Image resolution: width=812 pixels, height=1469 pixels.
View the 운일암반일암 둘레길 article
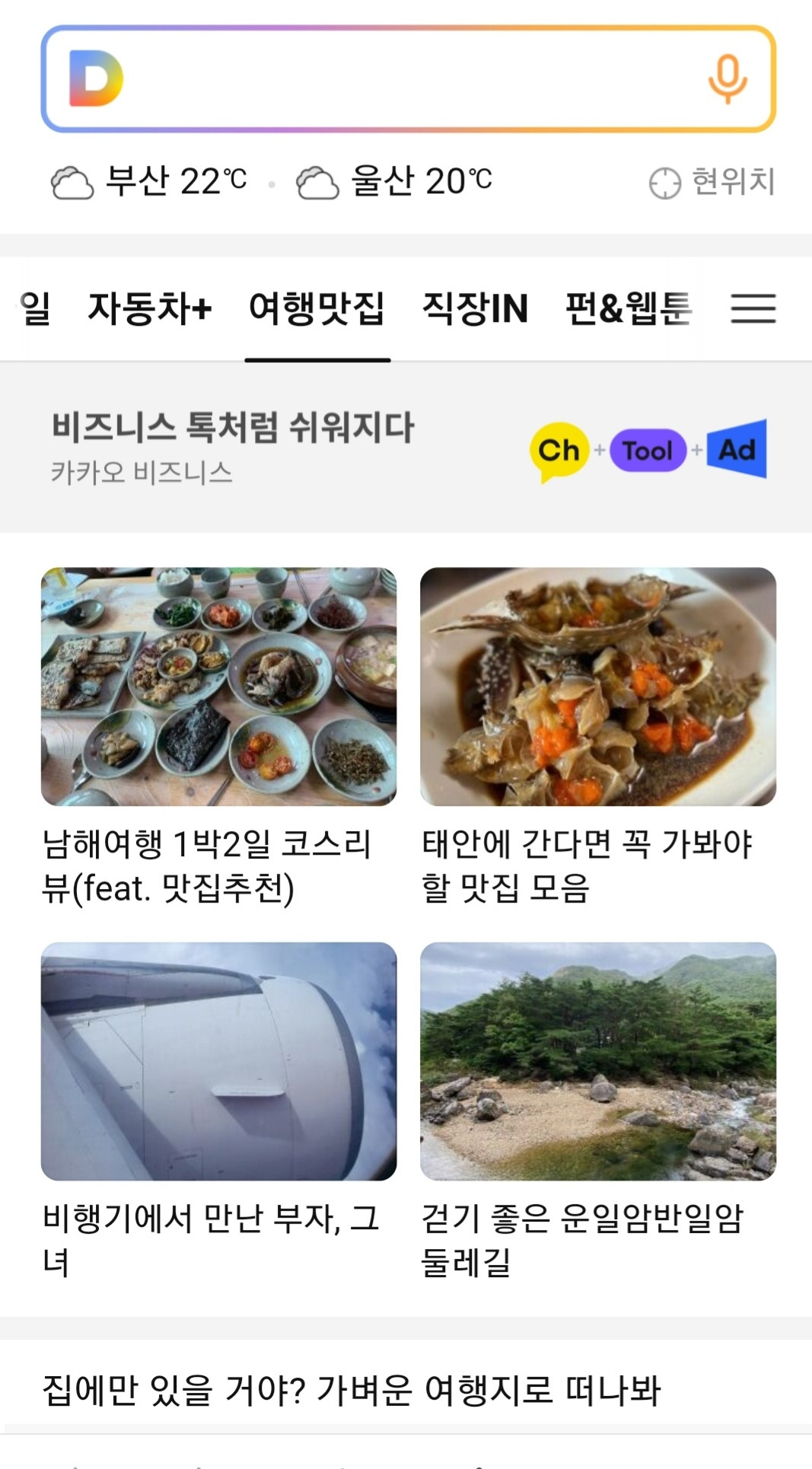(597, 1111)
